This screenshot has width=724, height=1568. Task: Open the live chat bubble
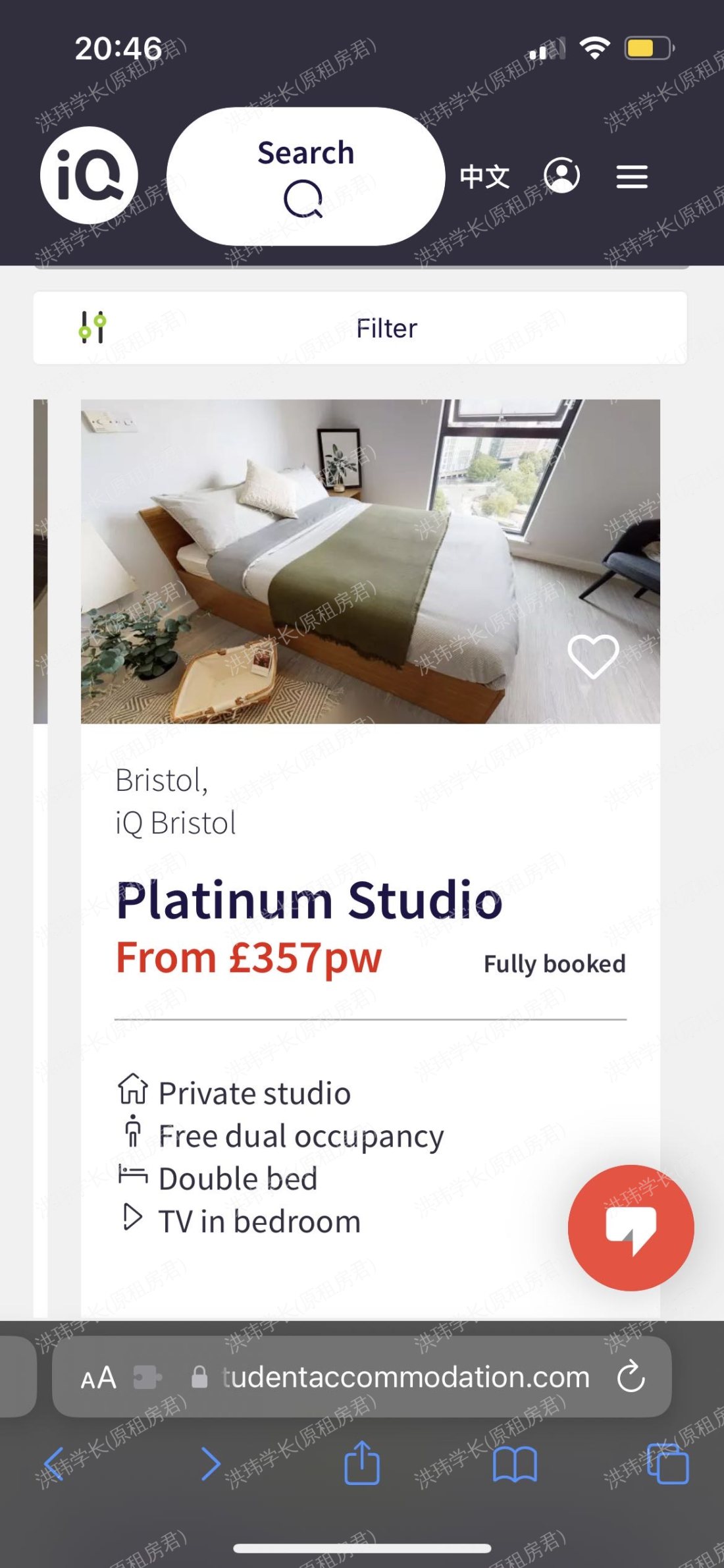(x=631, y=1228)
